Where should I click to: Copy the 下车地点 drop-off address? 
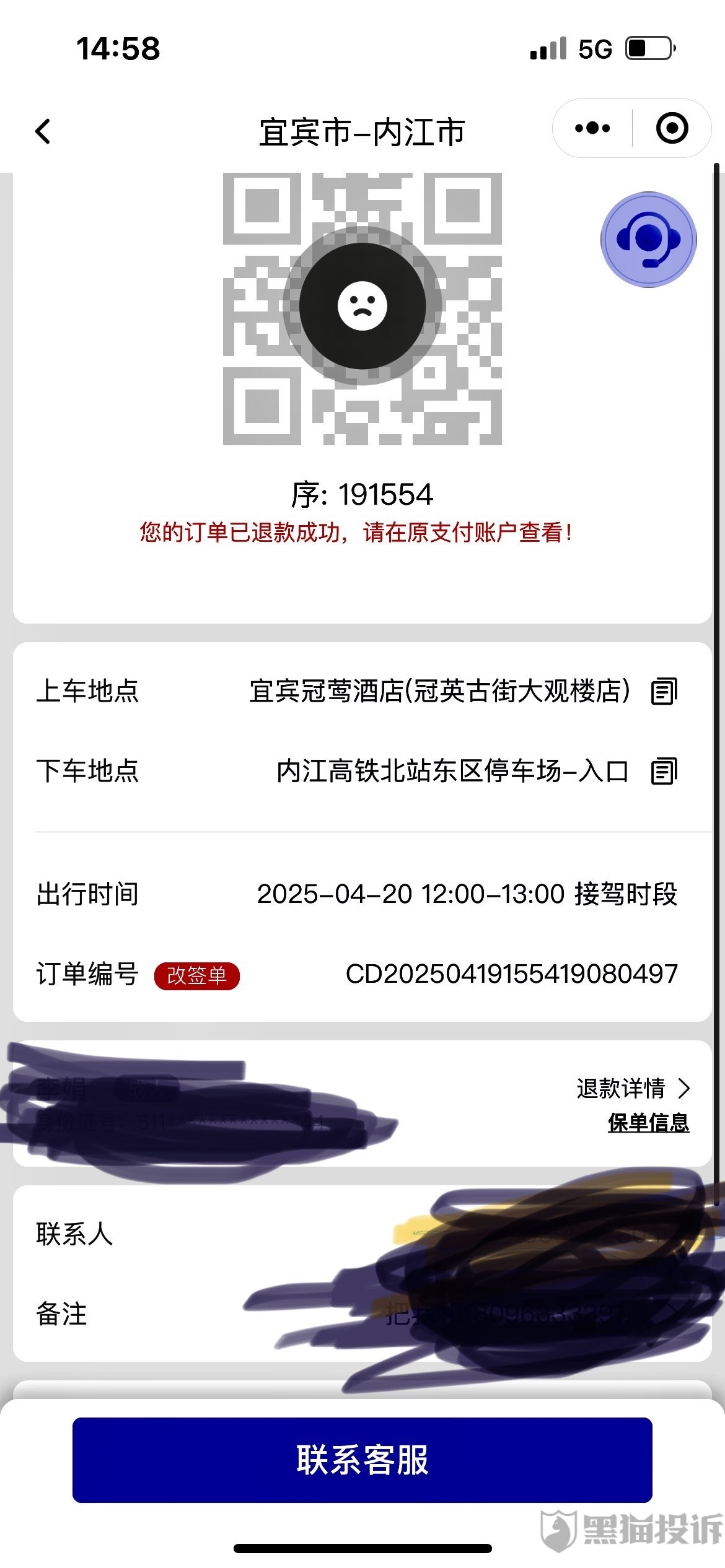pyautogui.click(x=664, y=771)
